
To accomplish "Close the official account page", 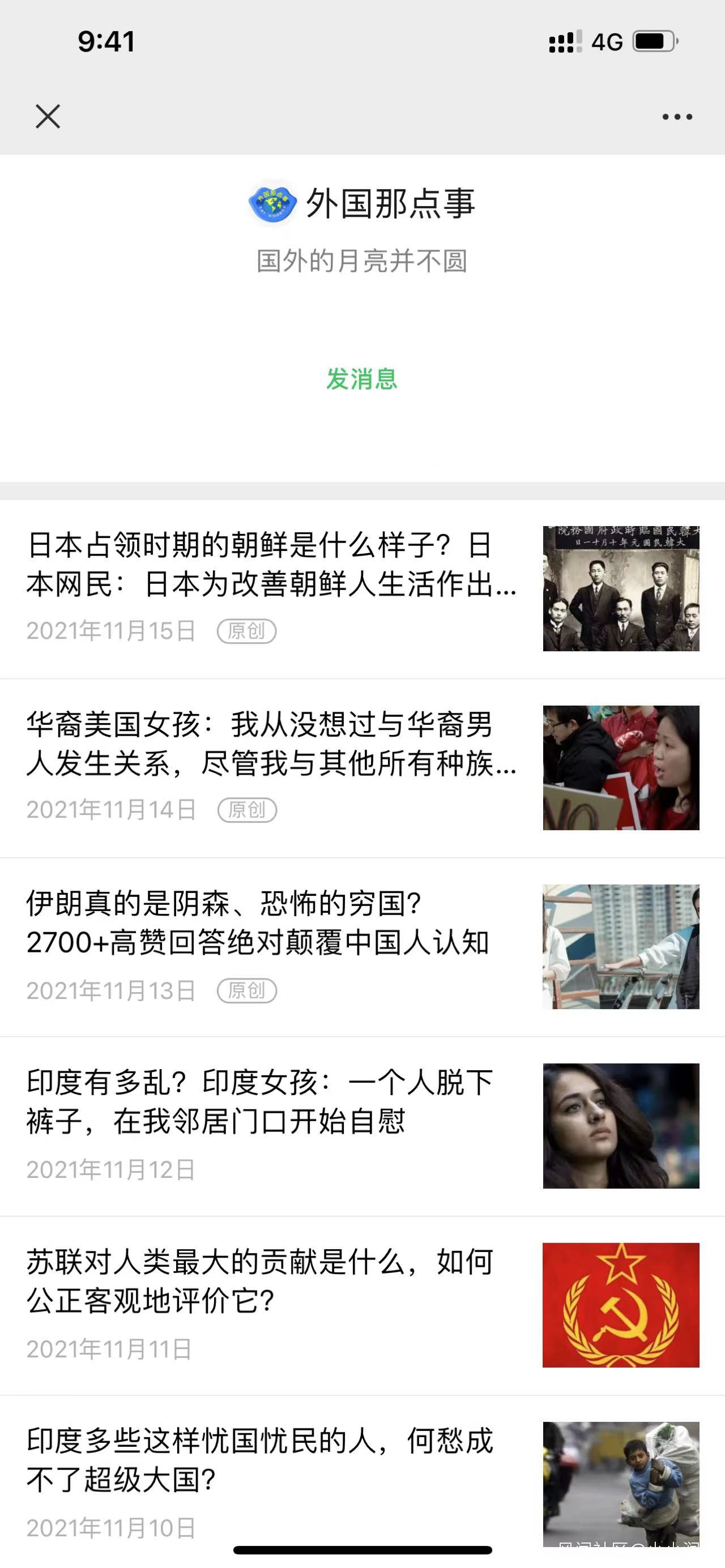I will point(48,116).
